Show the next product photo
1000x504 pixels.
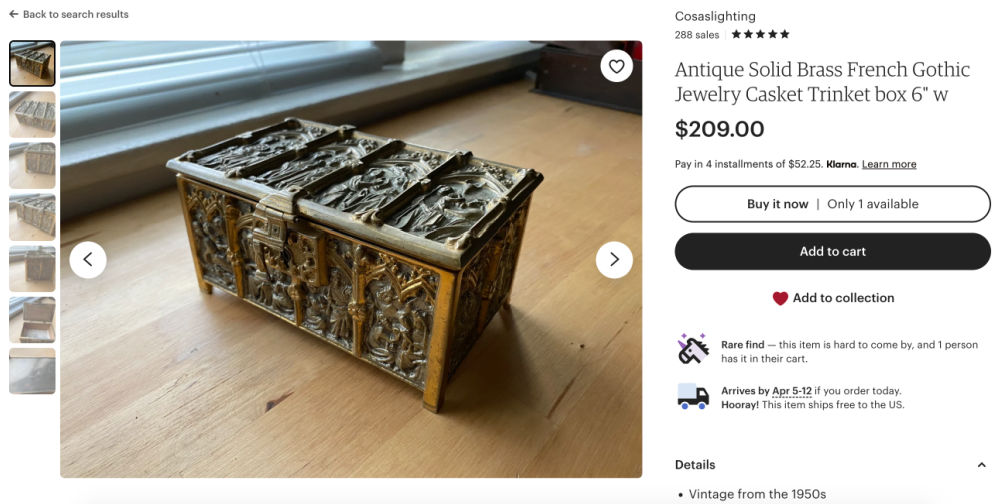[x=614, y=260]
